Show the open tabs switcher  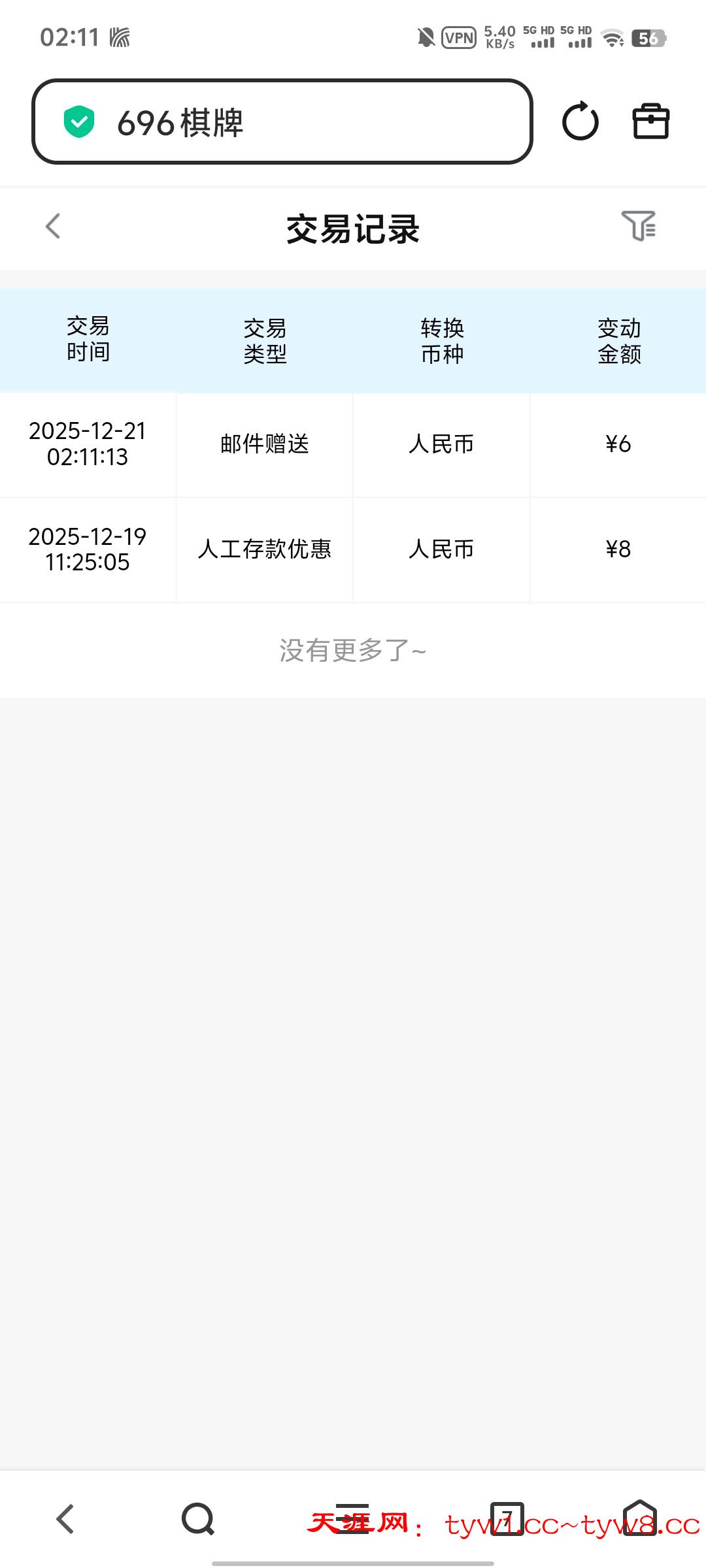507,1519
